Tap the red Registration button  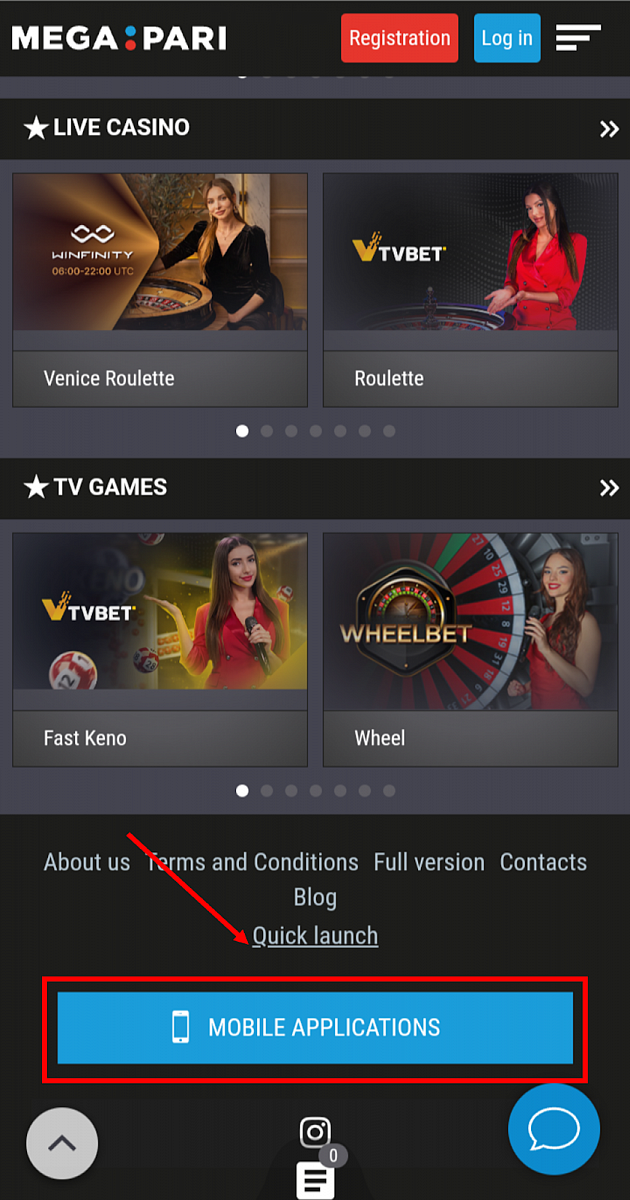399,39
